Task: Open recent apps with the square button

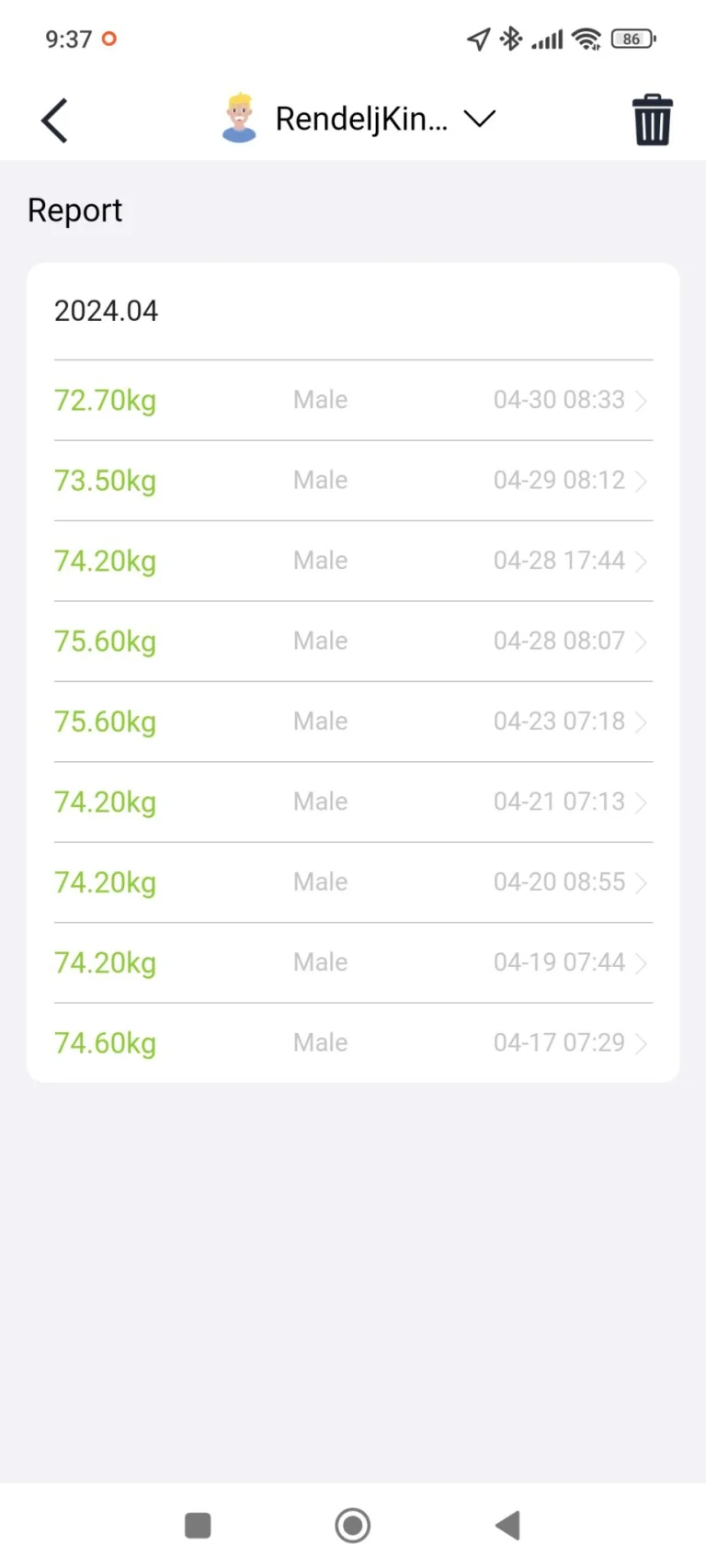Action: 198,1526
